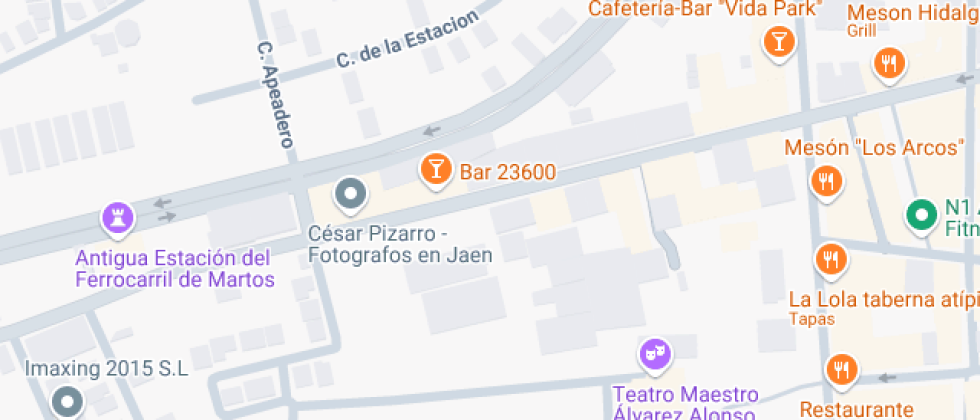Open the Mesón "Los Arcos" restaurant pin
Viewport: 980px width, 420px height.
click(x=827, y=182)
